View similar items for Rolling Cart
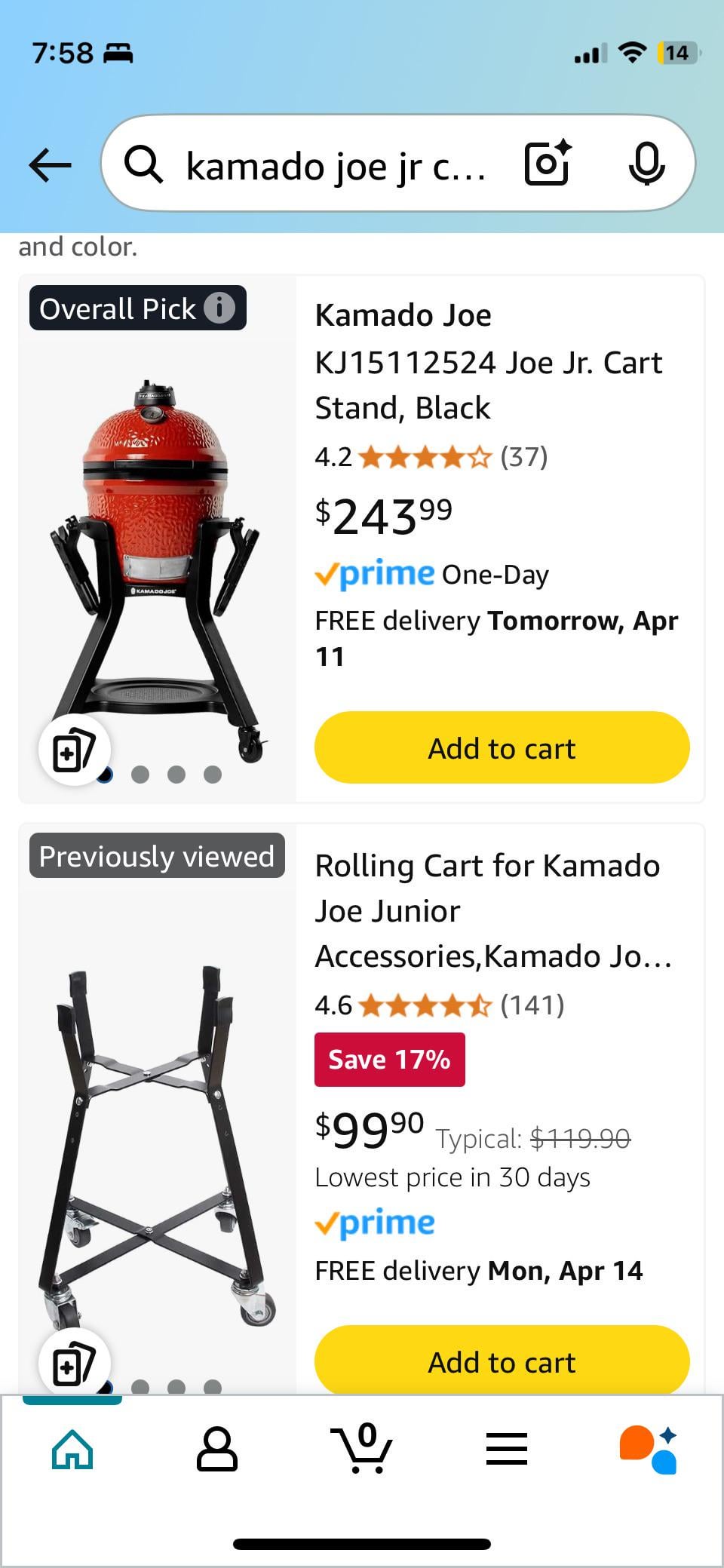Image resolution: width=724 pixels, height=1568 pixels. tap(74, 1364)
